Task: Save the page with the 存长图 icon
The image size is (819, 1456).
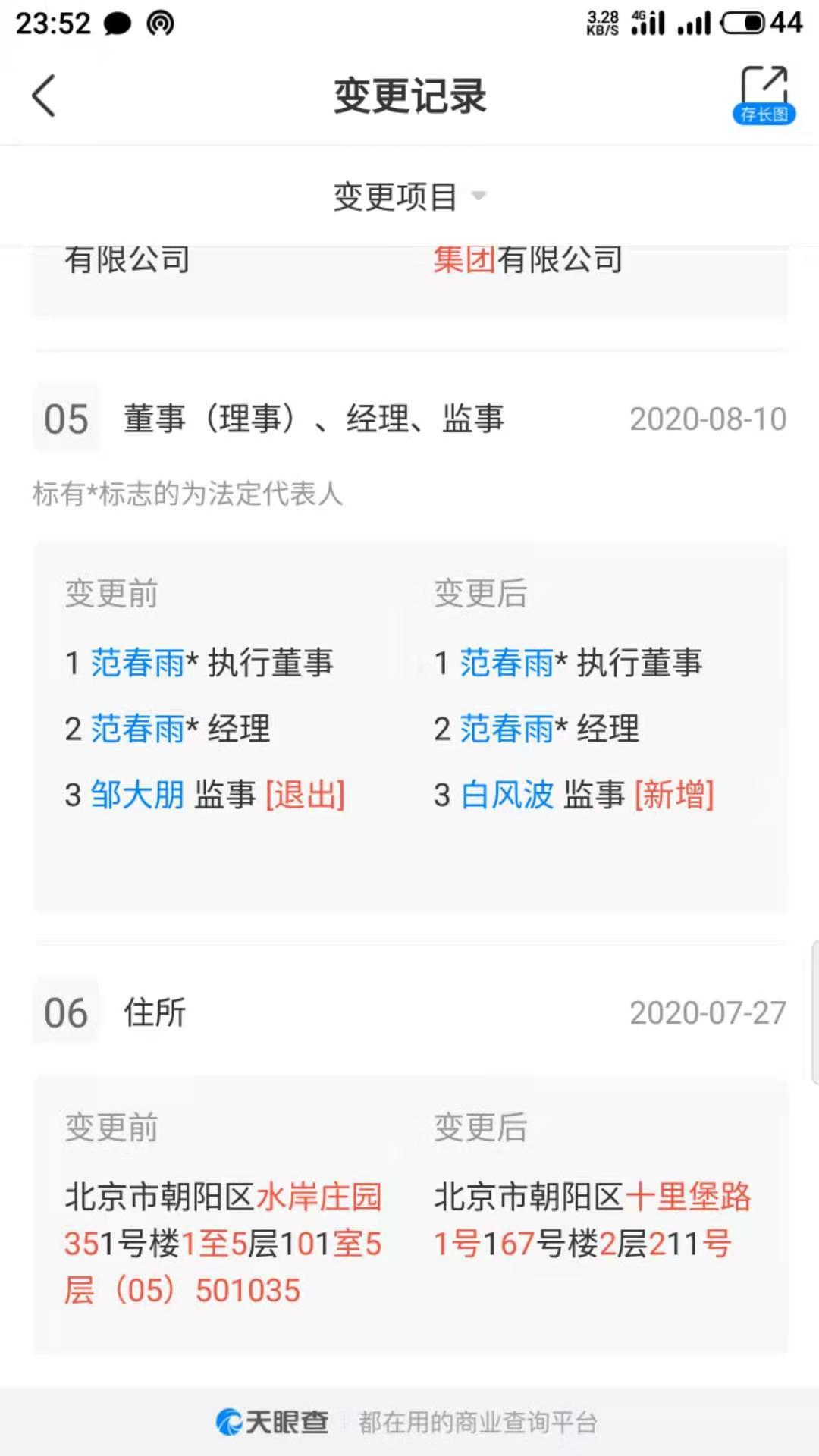Action: tap(764, 95)
